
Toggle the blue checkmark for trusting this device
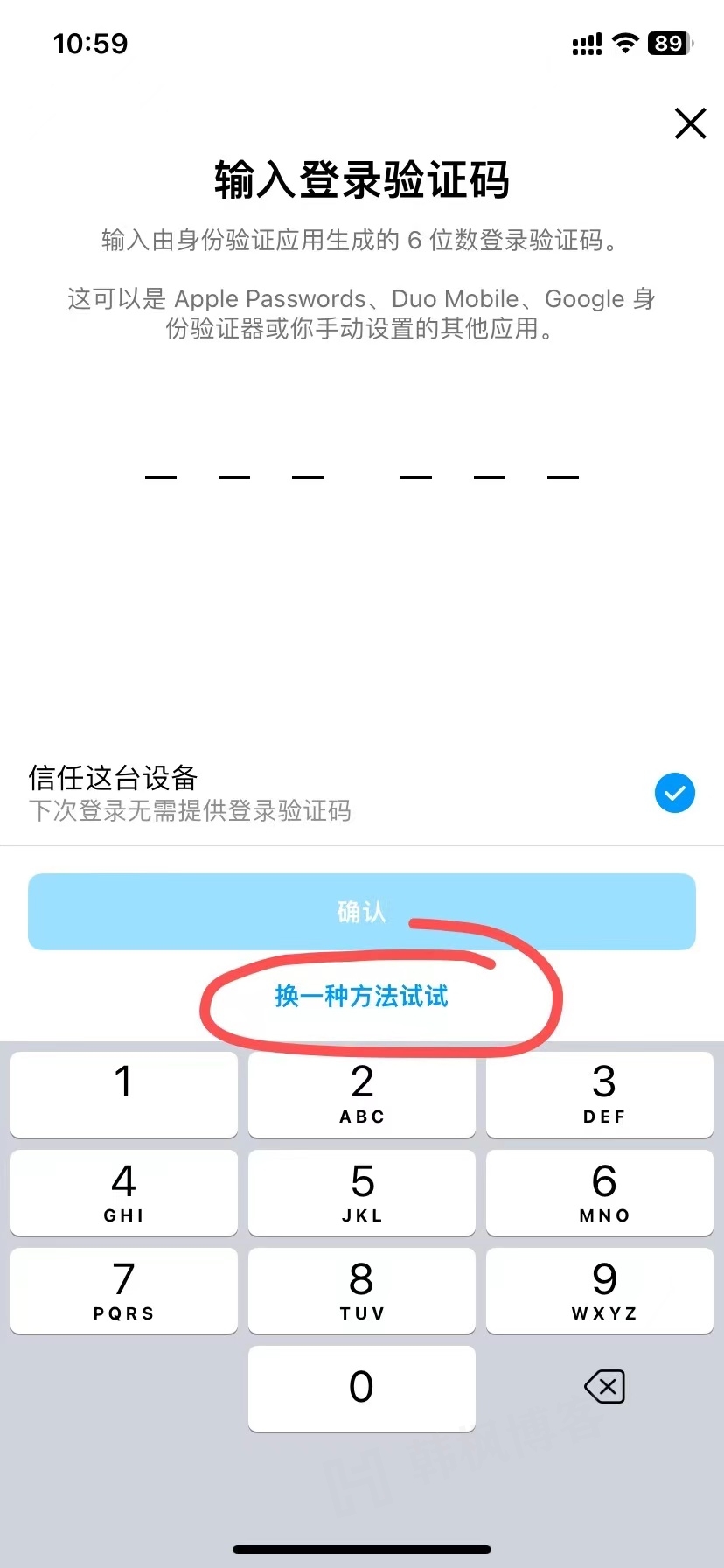(x=673, y=793)
